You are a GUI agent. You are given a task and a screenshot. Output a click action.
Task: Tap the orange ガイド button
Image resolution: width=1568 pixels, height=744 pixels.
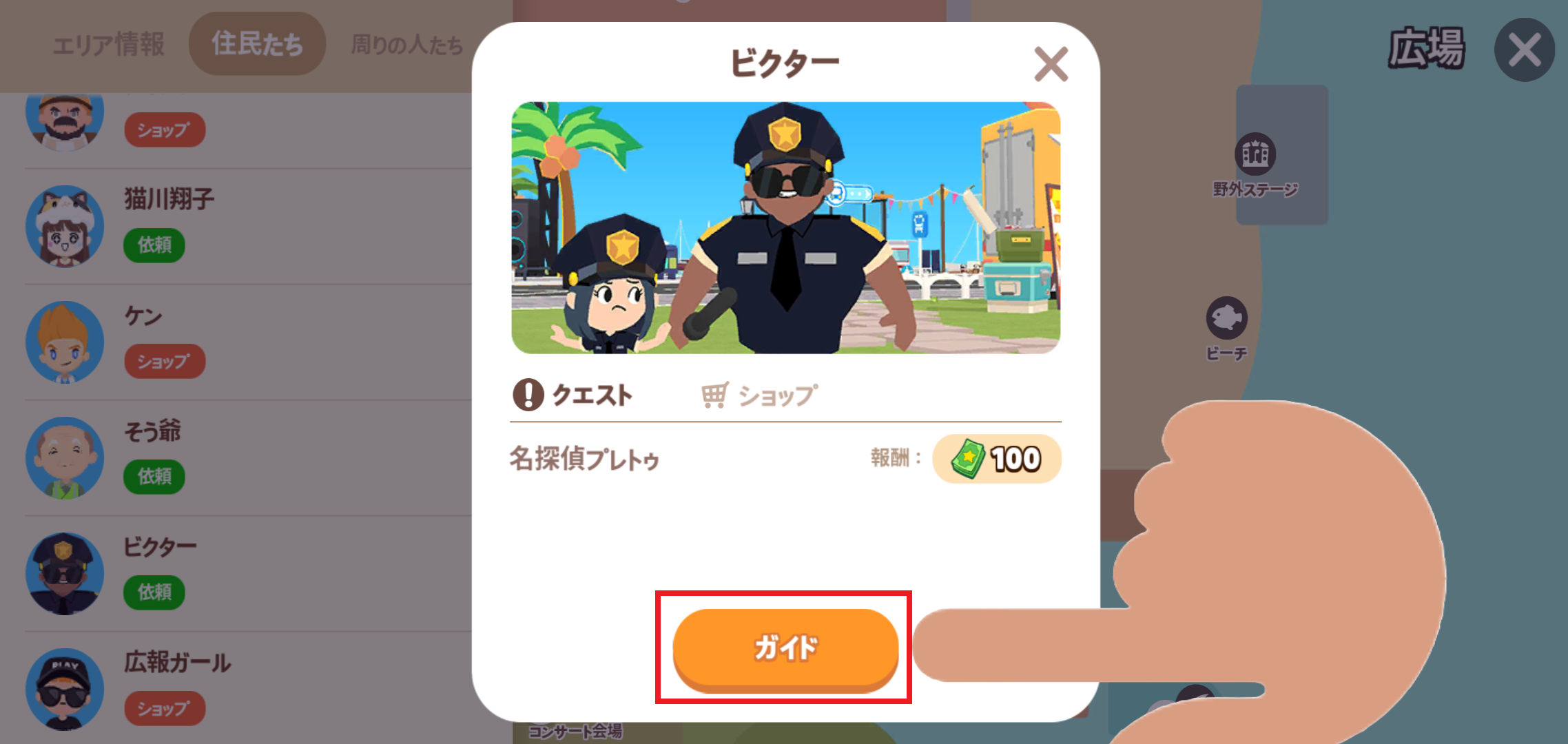pyautogui.click(x=785, y=648)
